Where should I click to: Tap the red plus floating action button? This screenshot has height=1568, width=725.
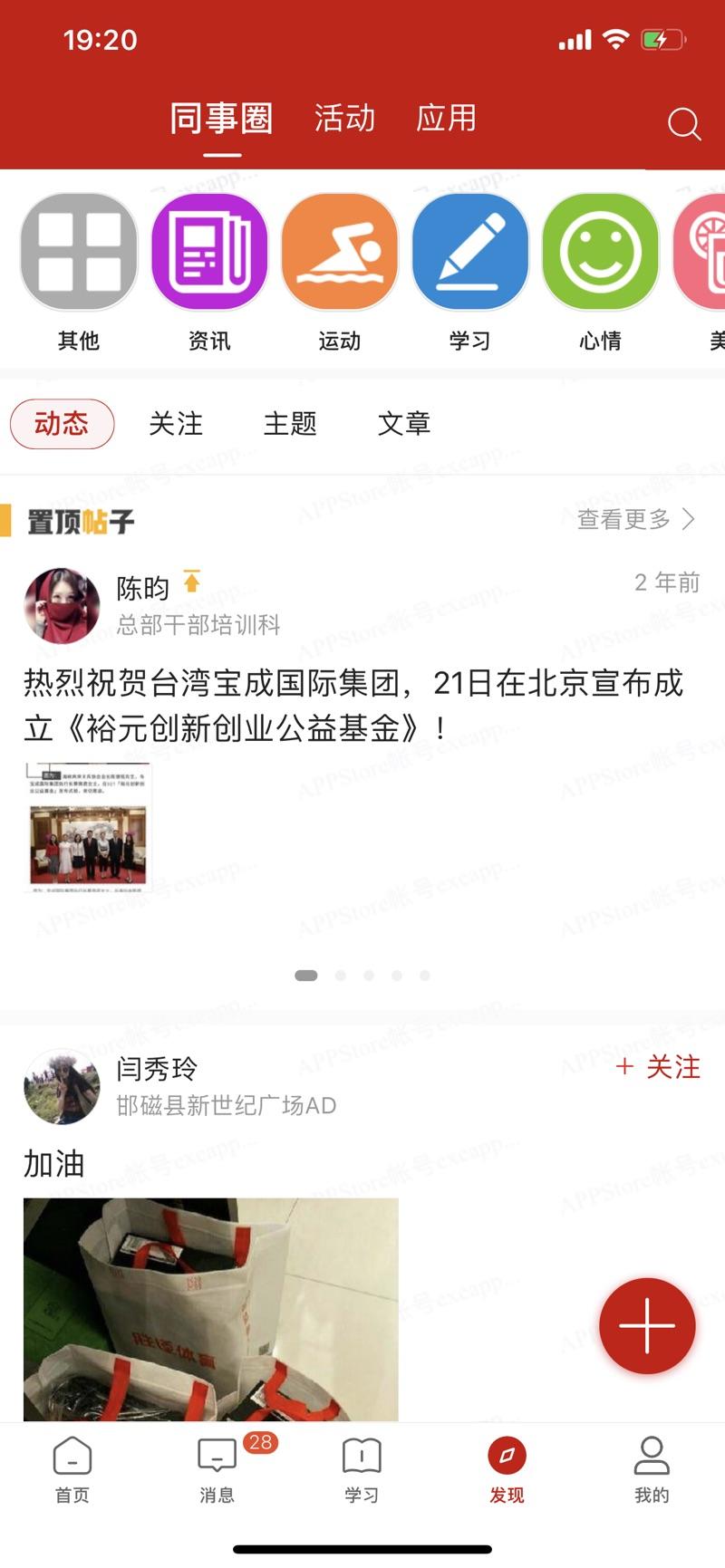(646, 1325)
